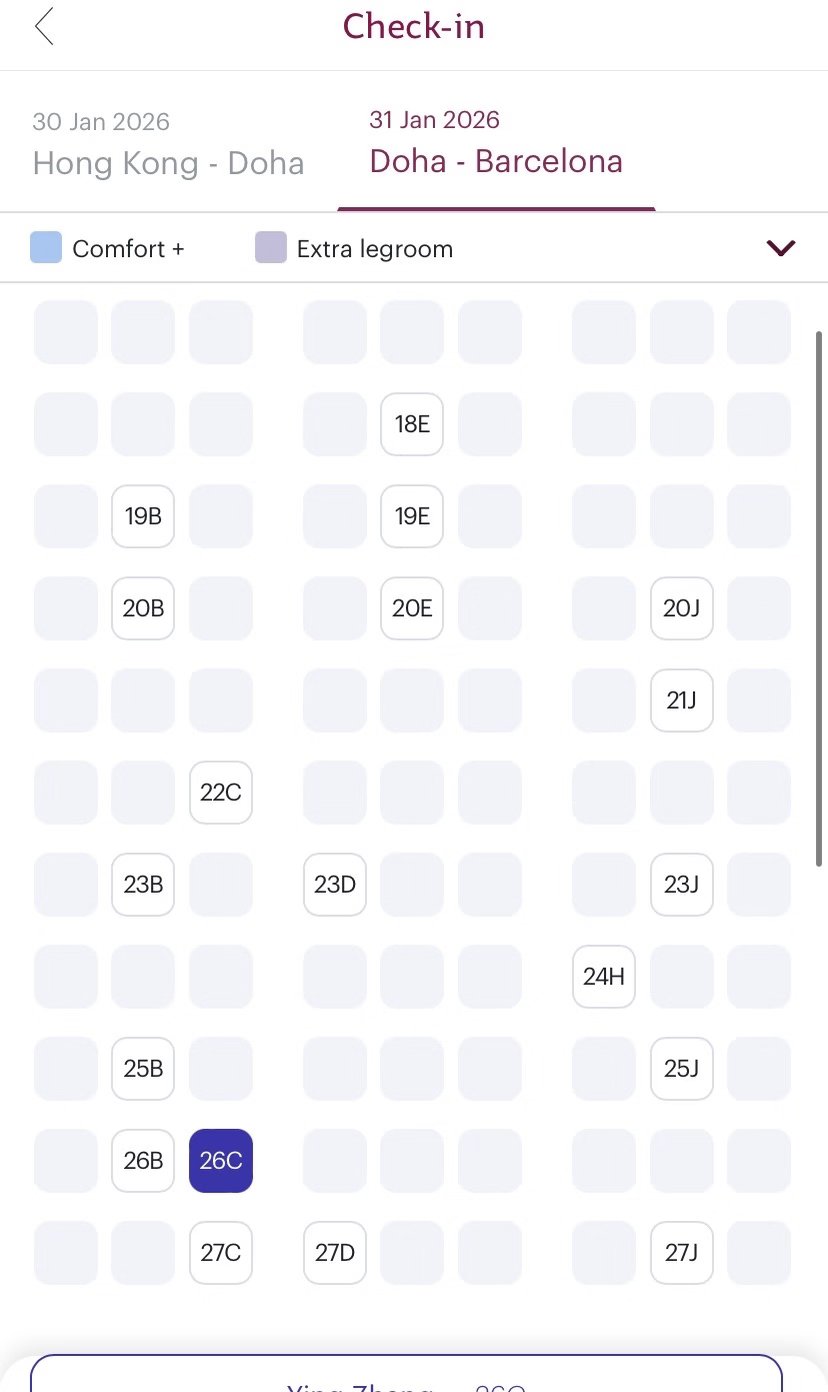The image size is (828, 1392).
Task: Select seat 18E
Action: [x=412, y=424]
